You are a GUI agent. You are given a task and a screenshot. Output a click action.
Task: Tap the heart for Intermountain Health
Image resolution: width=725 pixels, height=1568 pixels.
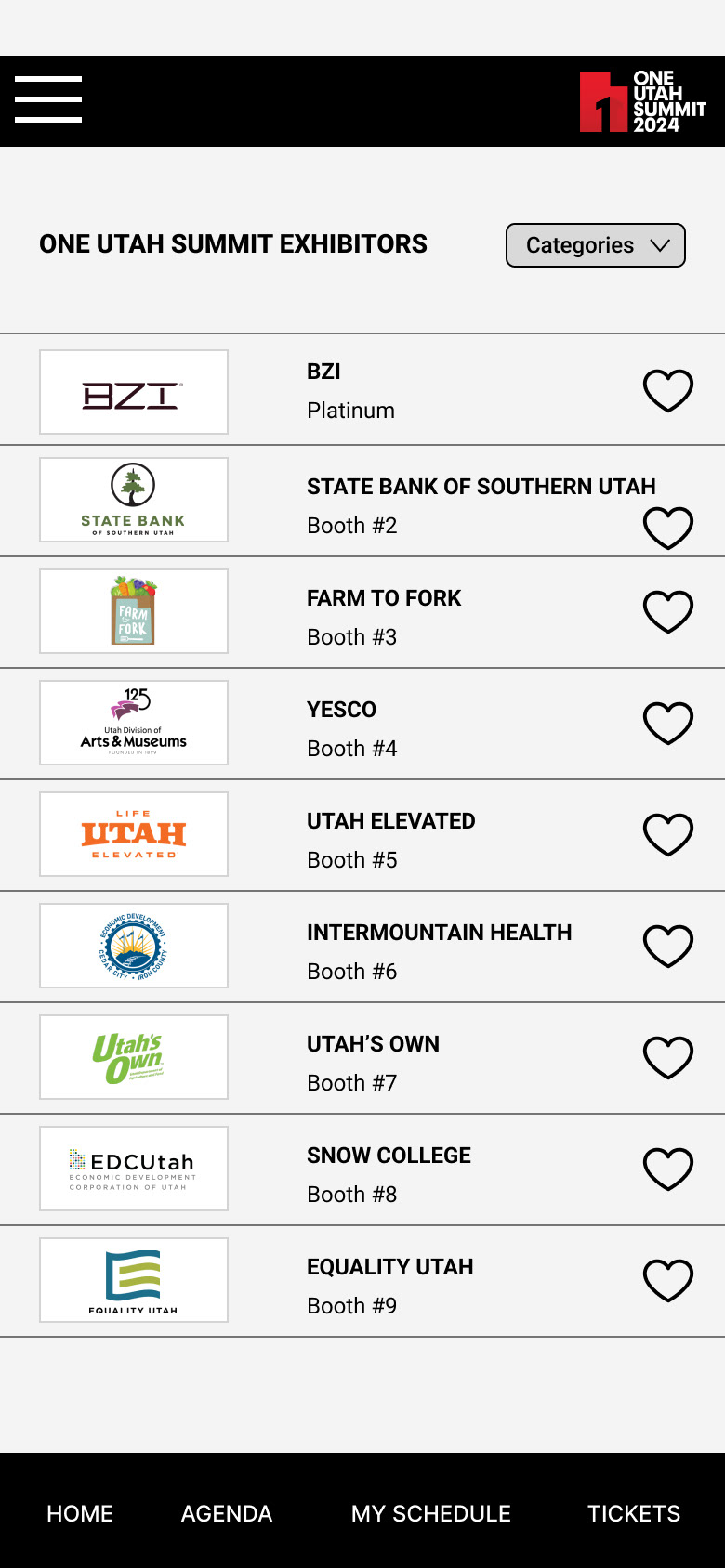[x=668, y=946]
